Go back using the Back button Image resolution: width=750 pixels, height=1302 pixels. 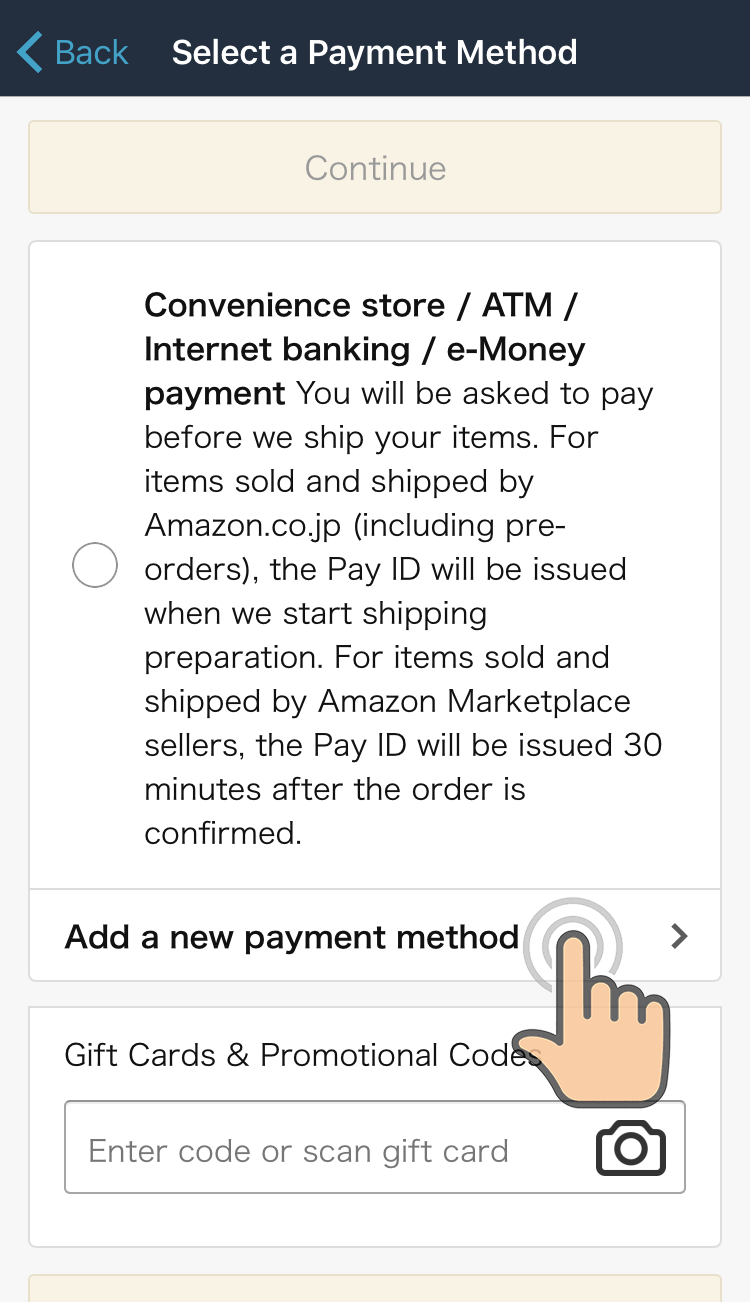click(x=73, y=52)
